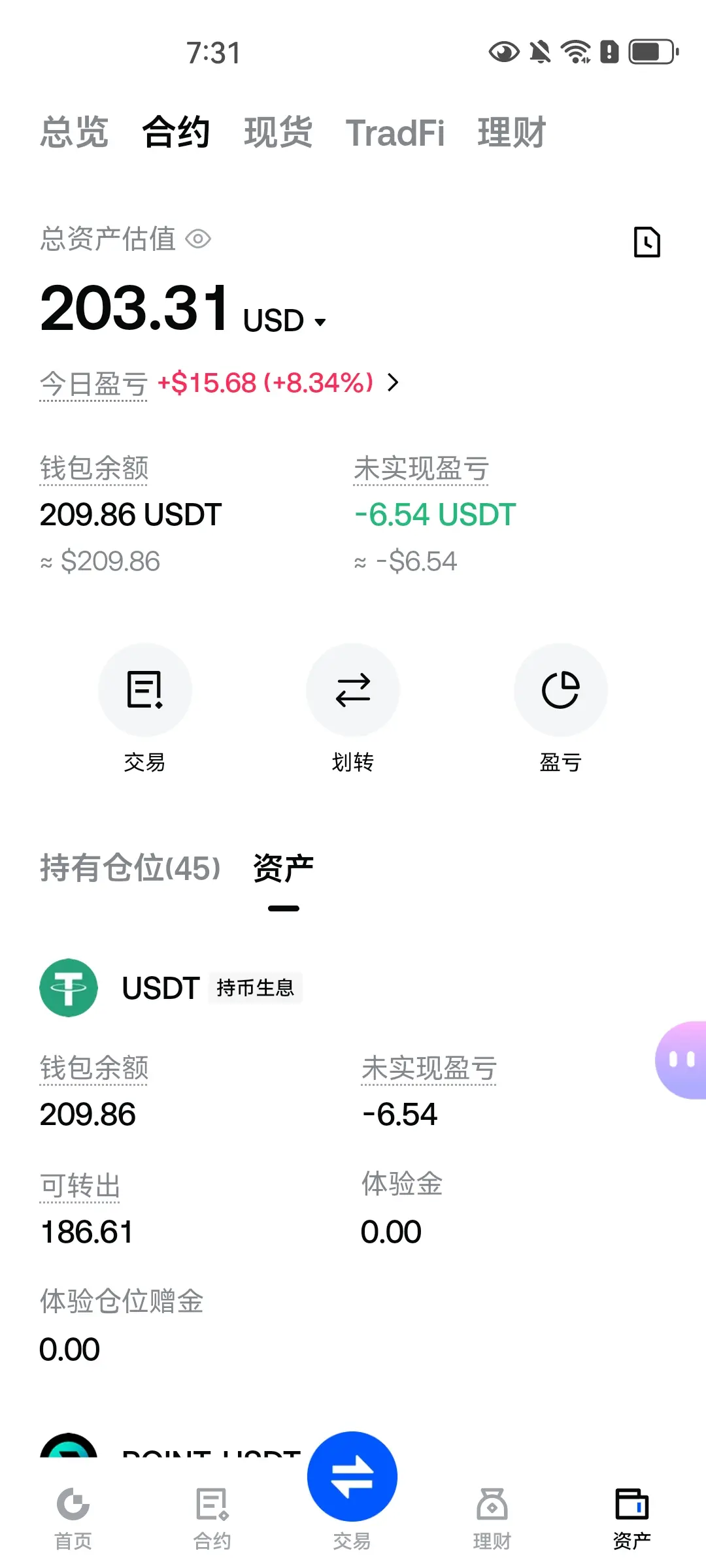Open the 划转 transfer button

point(352,691)
